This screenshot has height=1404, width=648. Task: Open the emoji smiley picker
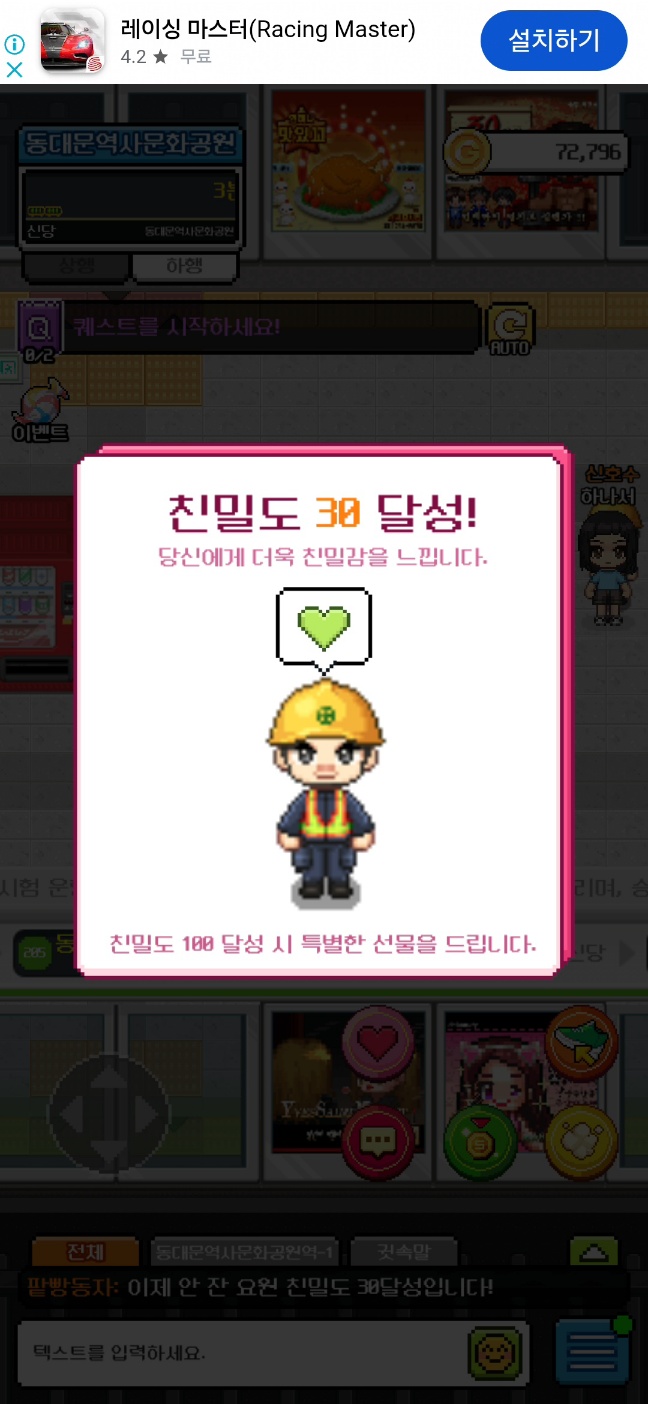point(496,1353)
